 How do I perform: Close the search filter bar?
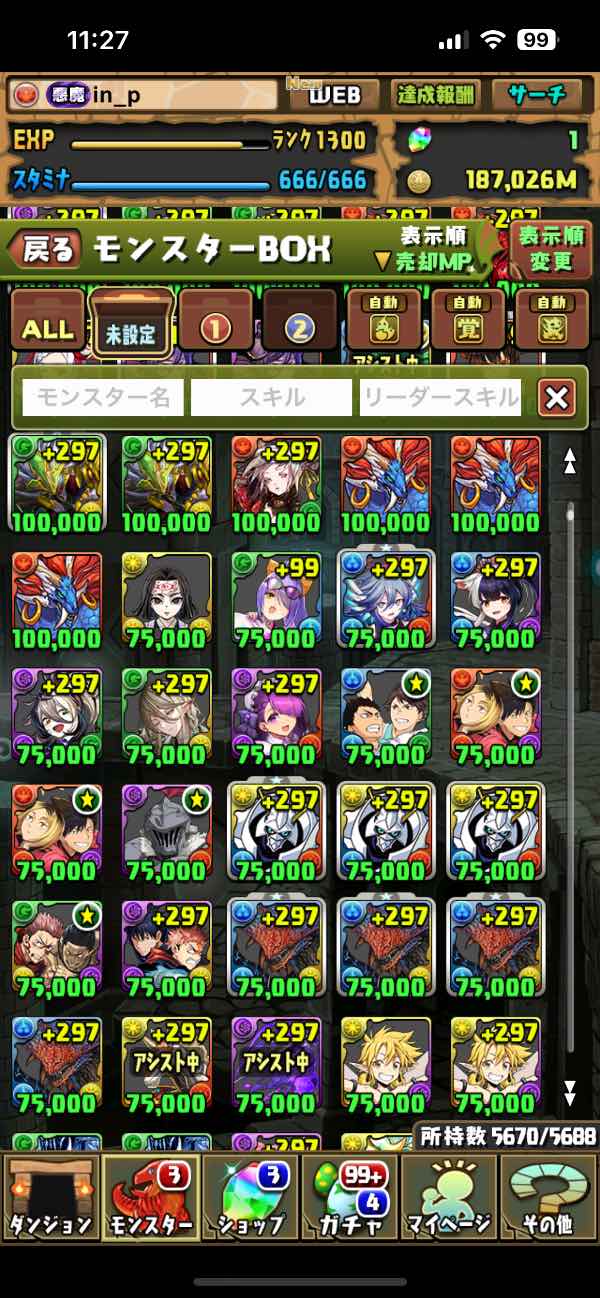click(557, 398)
